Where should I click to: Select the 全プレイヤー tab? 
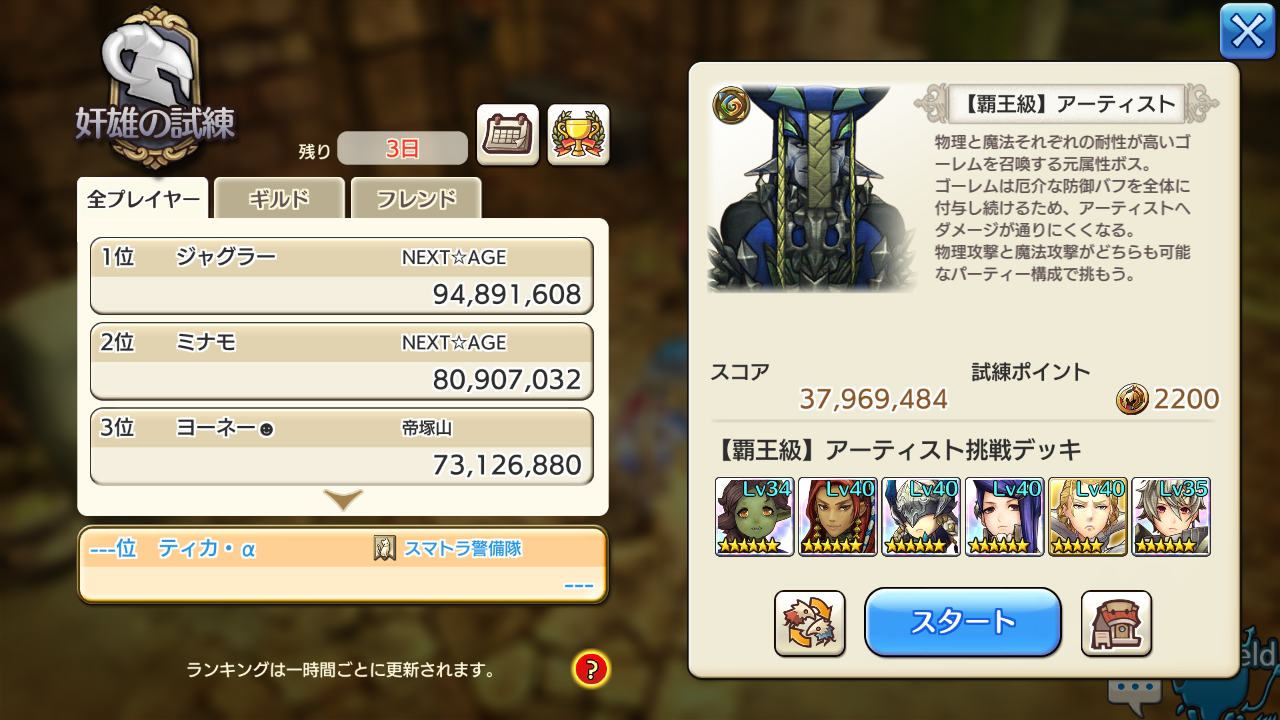143,198
